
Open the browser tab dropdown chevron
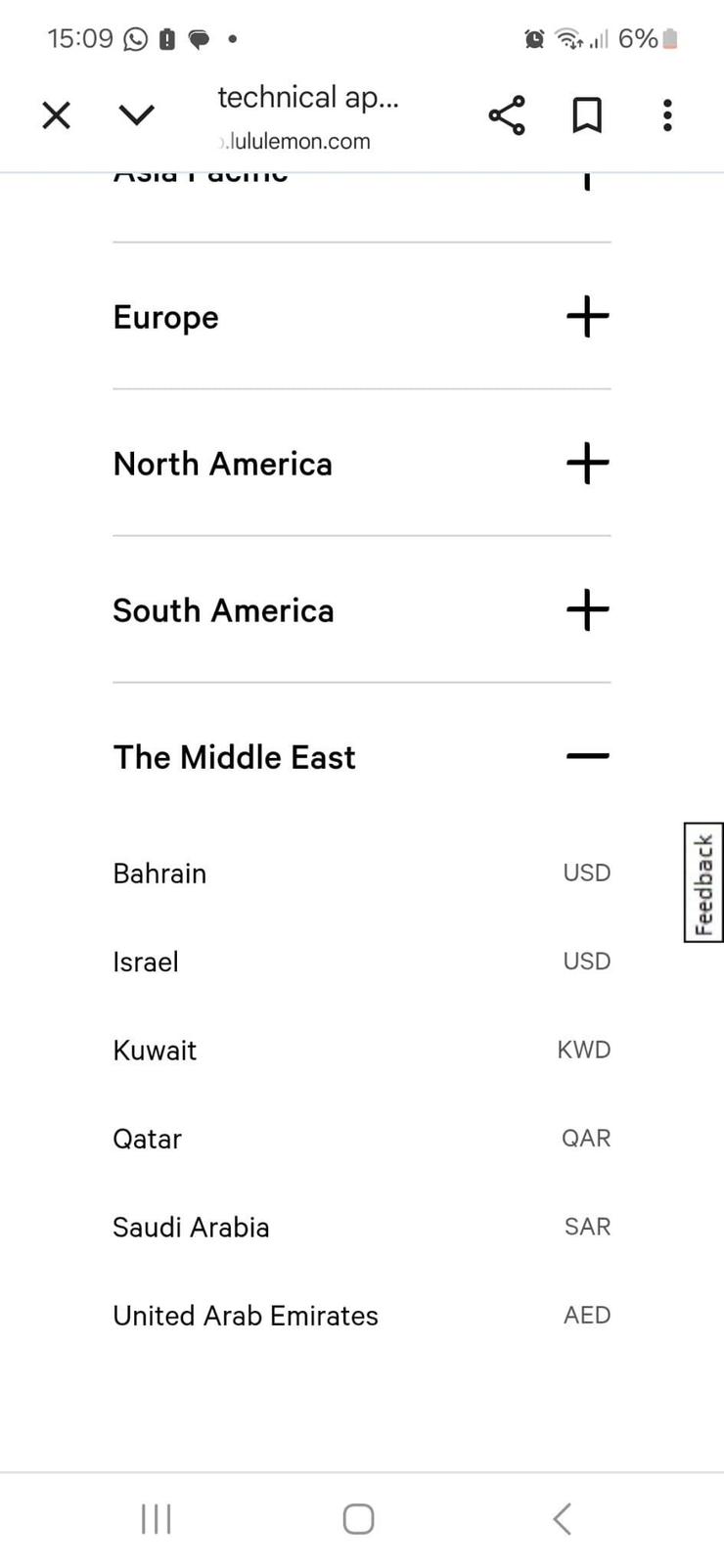pos(136,115)
